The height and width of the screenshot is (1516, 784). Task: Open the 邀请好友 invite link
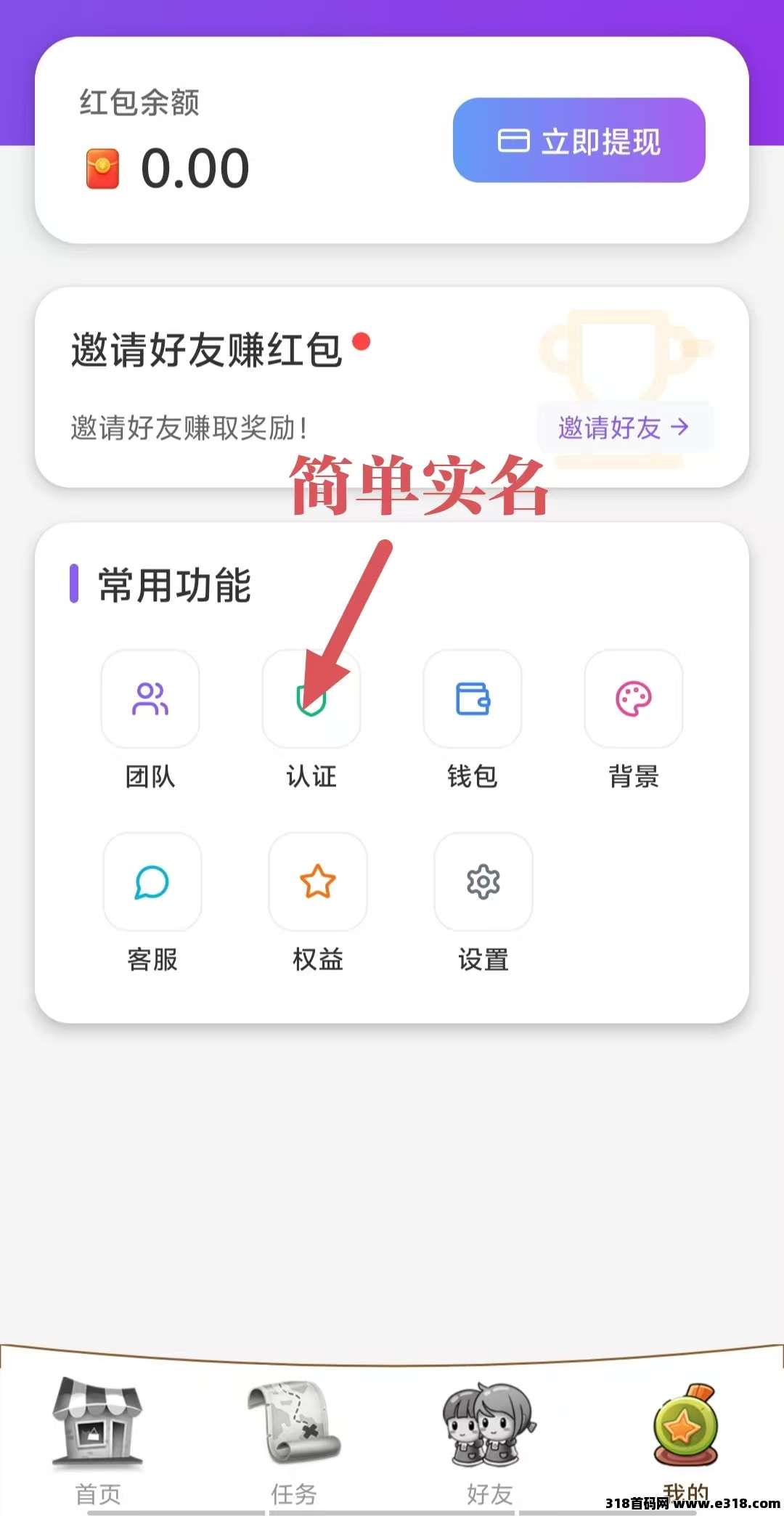point(624,428)
